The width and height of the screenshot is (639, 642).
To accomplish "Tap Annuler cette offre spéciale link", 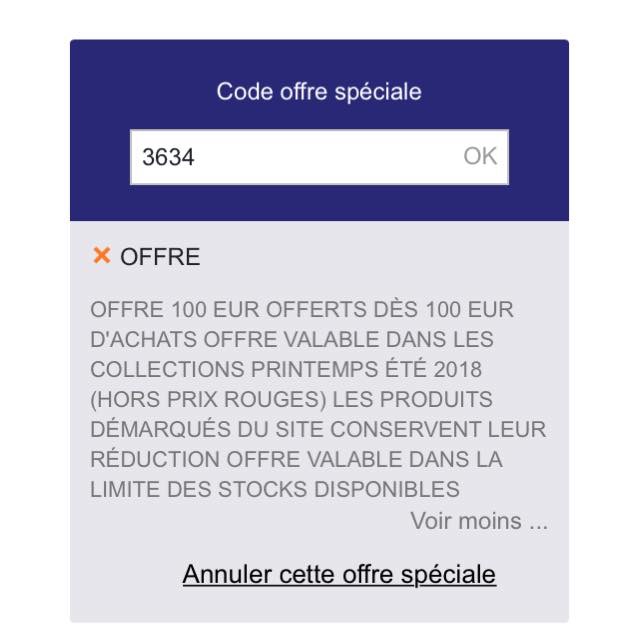I will (339, 574).
